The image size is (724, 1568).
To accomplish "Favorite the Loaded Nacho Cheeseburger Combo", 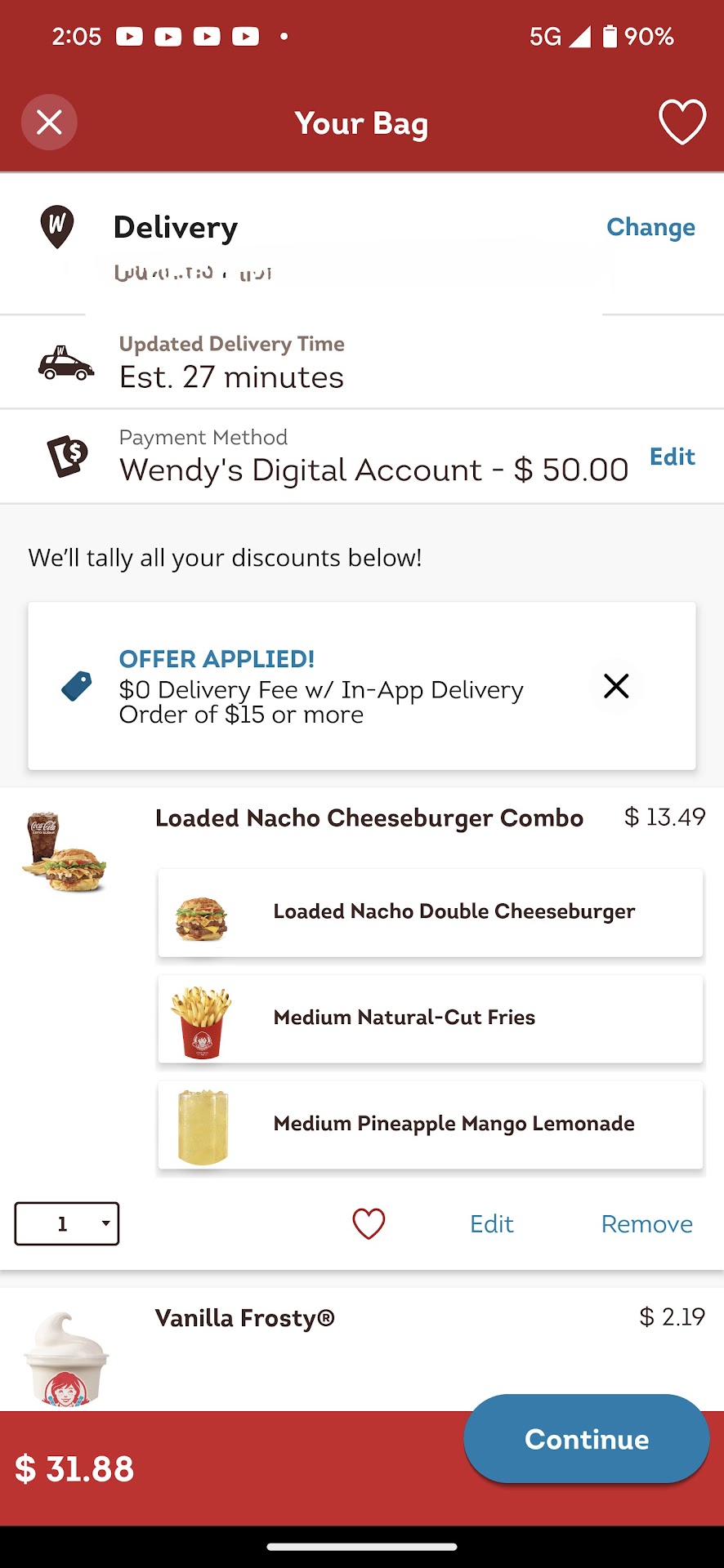I will [x=369, y=1223].
